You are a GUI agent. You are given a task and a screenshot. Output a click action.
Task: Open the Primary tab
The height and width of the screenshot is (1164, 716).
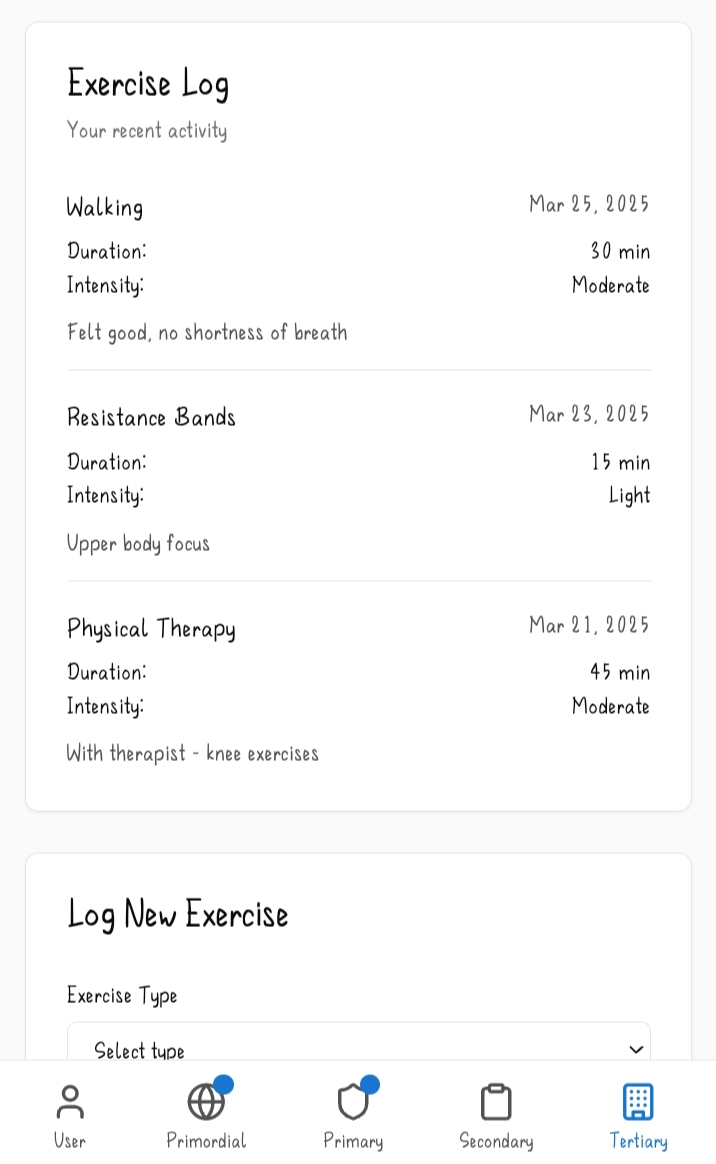point(353,1115)
